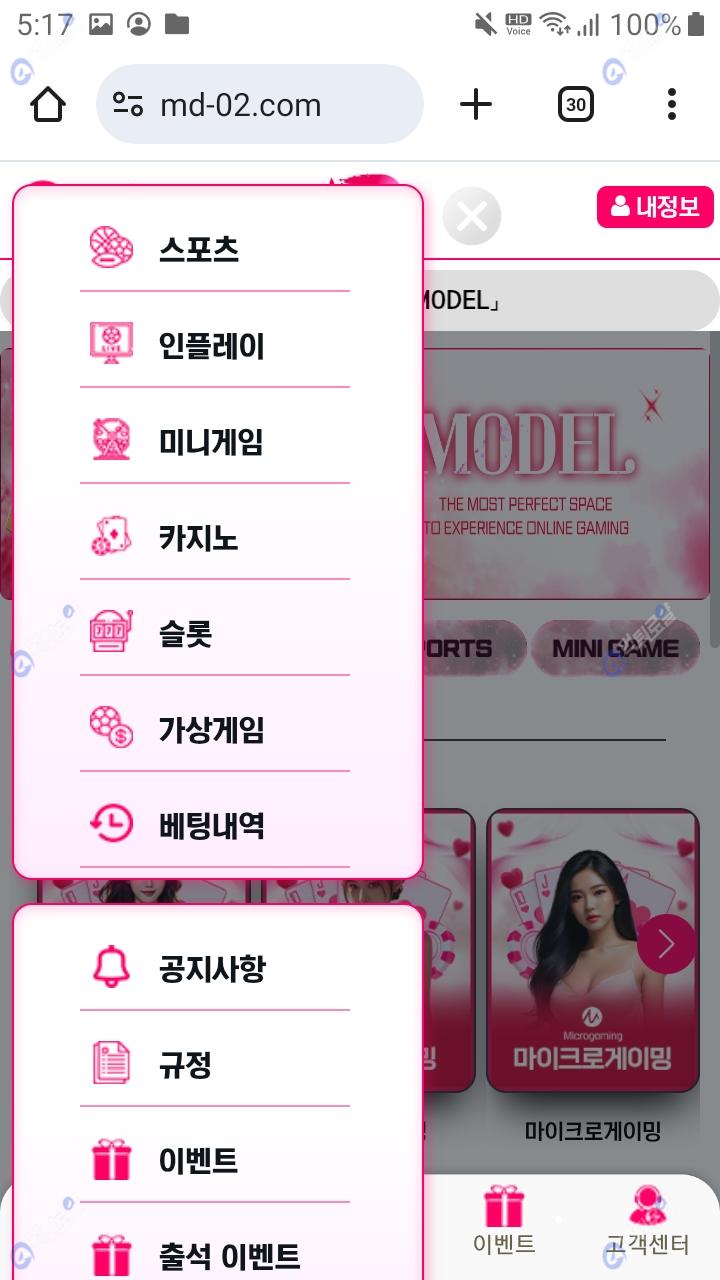Open the 마이크로게이밍 game card
Viewport: 720px width, 1280px height.
[592, 950]
